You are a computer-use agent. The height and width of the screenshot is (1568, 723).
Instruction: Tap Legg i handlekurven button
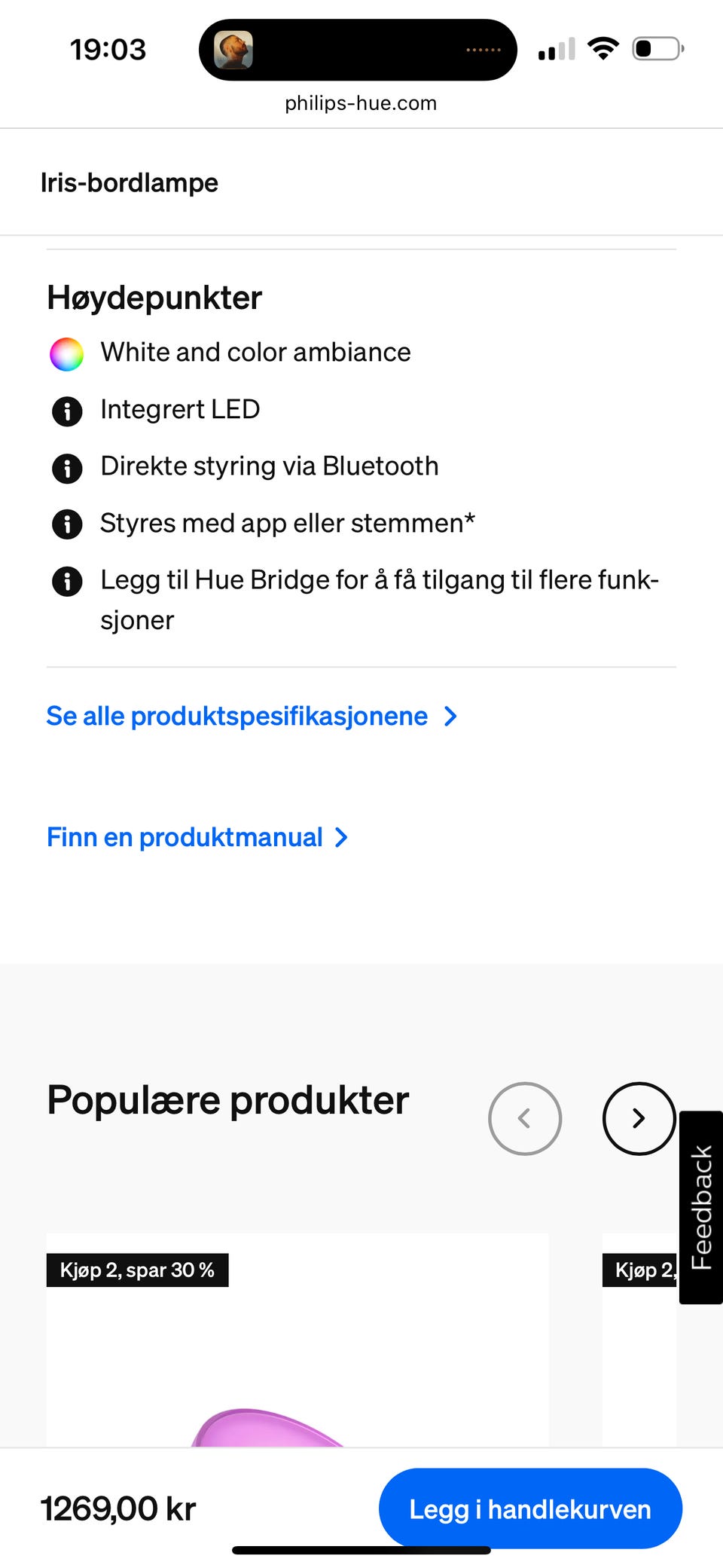pos(530,1509)
